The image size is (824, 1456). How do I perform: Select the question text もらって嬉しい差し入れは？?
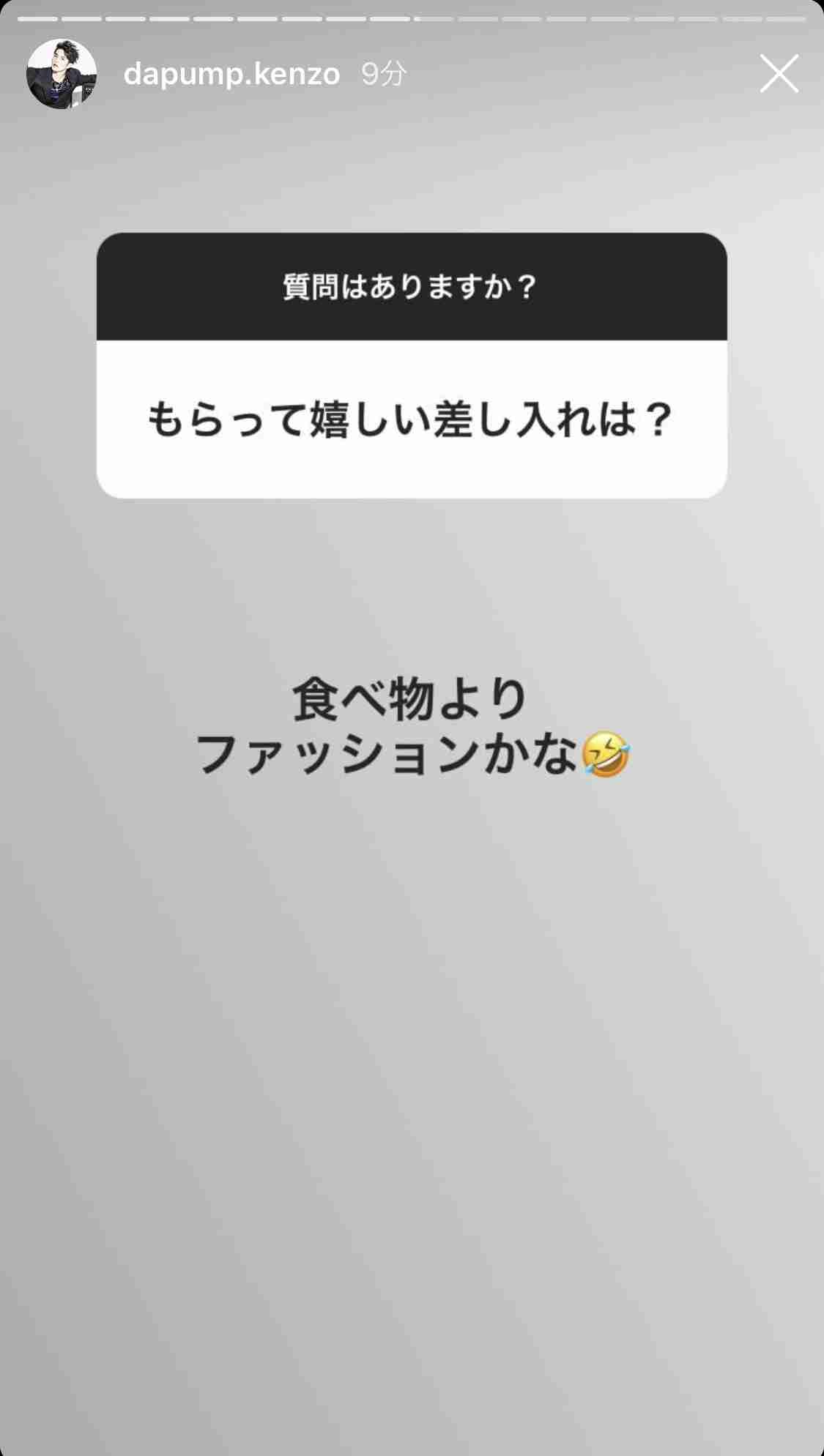point(410,417)
